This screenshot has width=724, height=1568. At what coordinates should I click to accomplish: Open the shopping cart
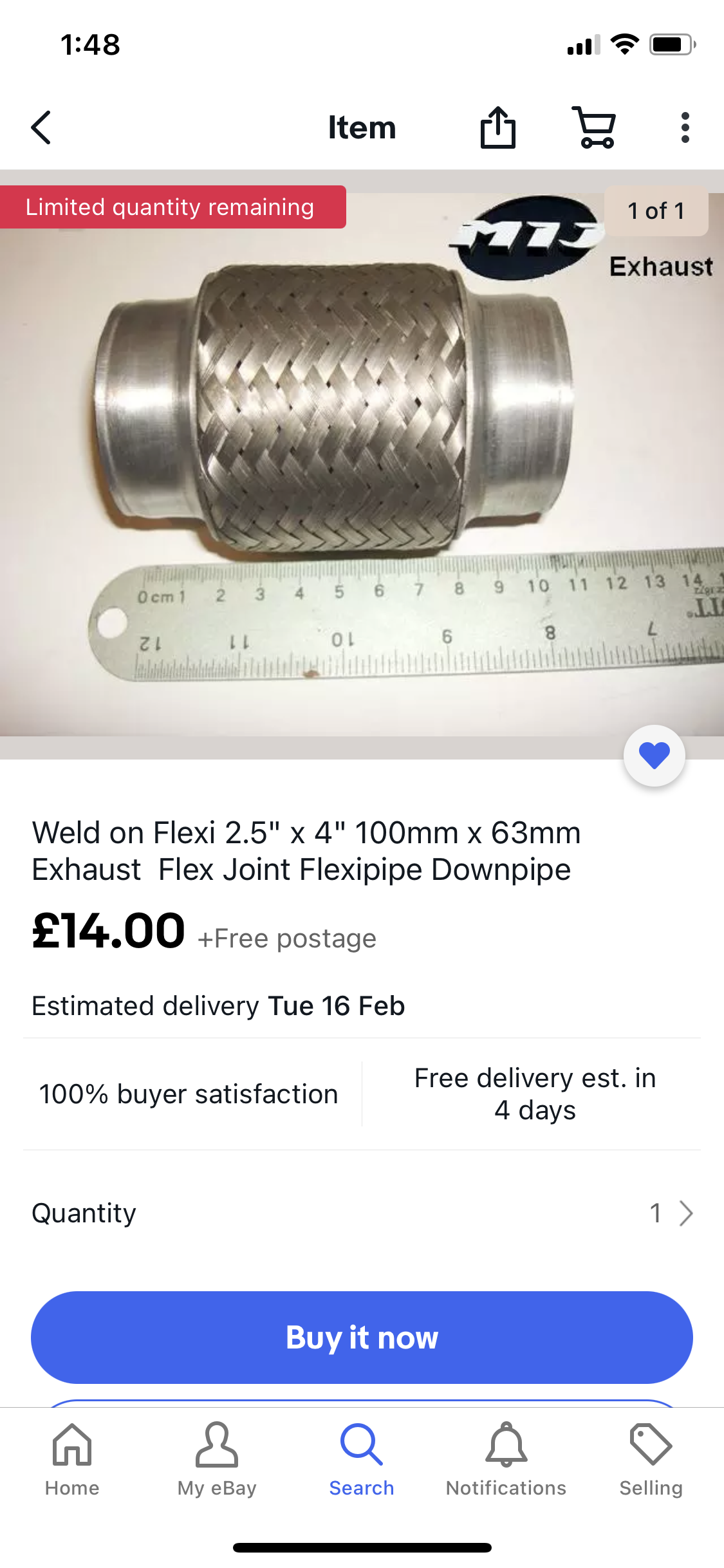coord(594,127)
